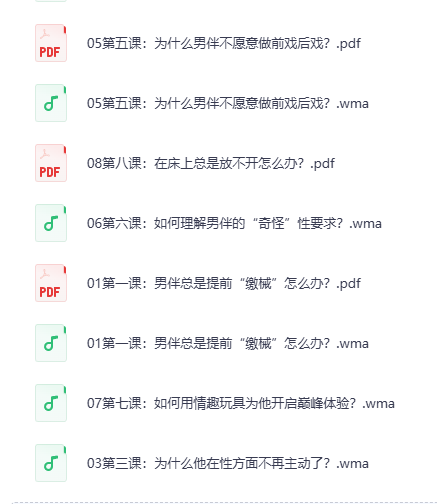
Task: Play the 07第七课 .wma audio
Action: click(241, 403)
